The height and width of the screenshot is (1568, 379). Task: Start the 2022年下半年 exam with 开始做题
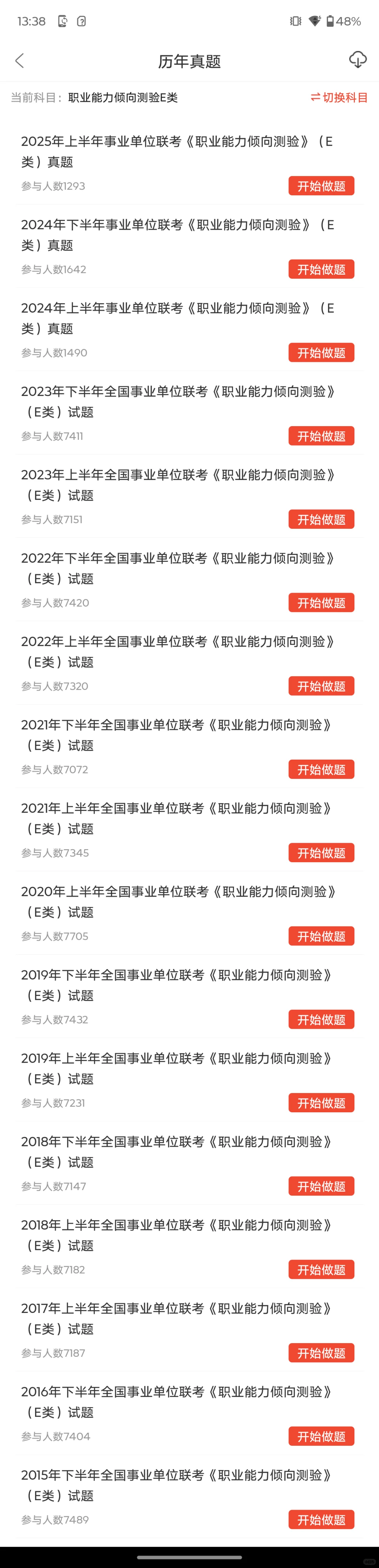click(x=321, y=603)
